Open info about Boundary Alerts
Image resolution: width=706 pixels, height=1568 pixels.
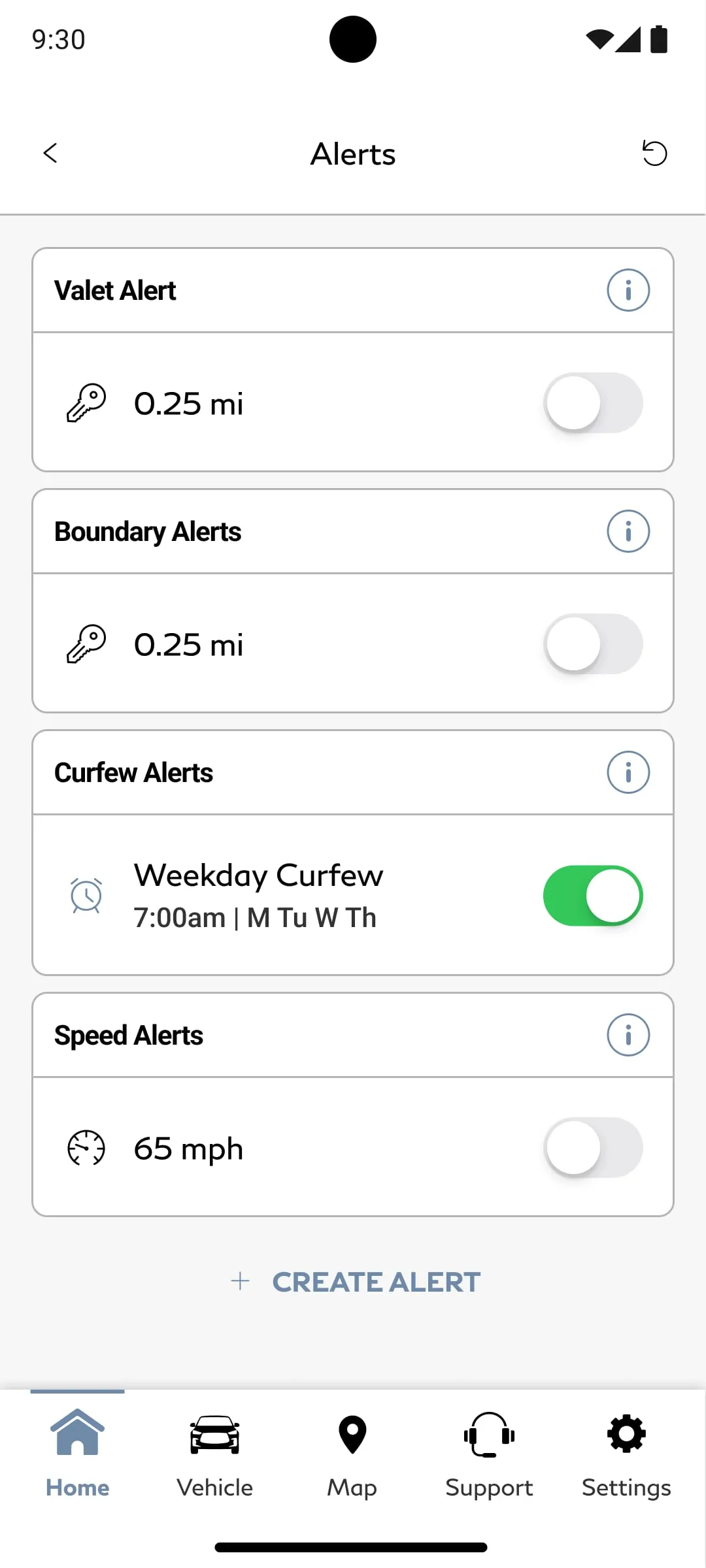coord(628,531)
